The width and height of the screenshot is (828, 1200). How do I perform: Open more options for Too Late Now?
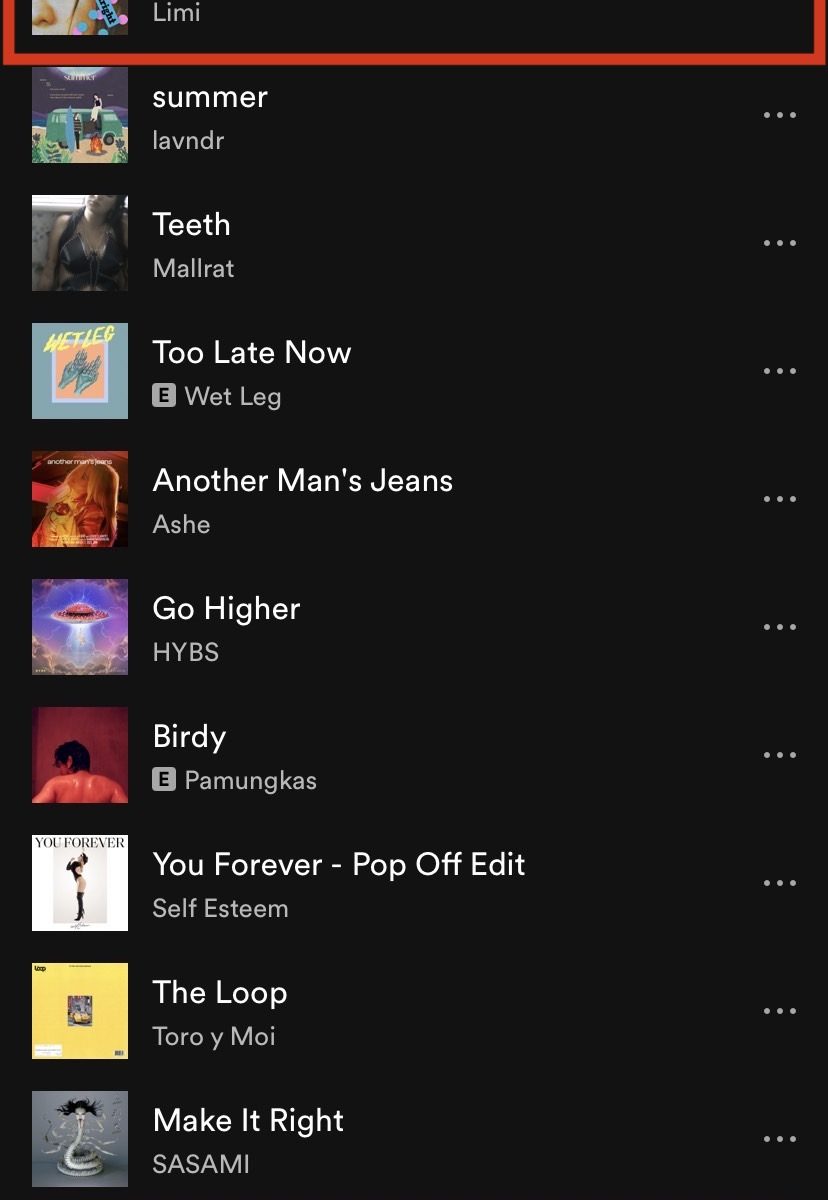[x=780, y=371]
